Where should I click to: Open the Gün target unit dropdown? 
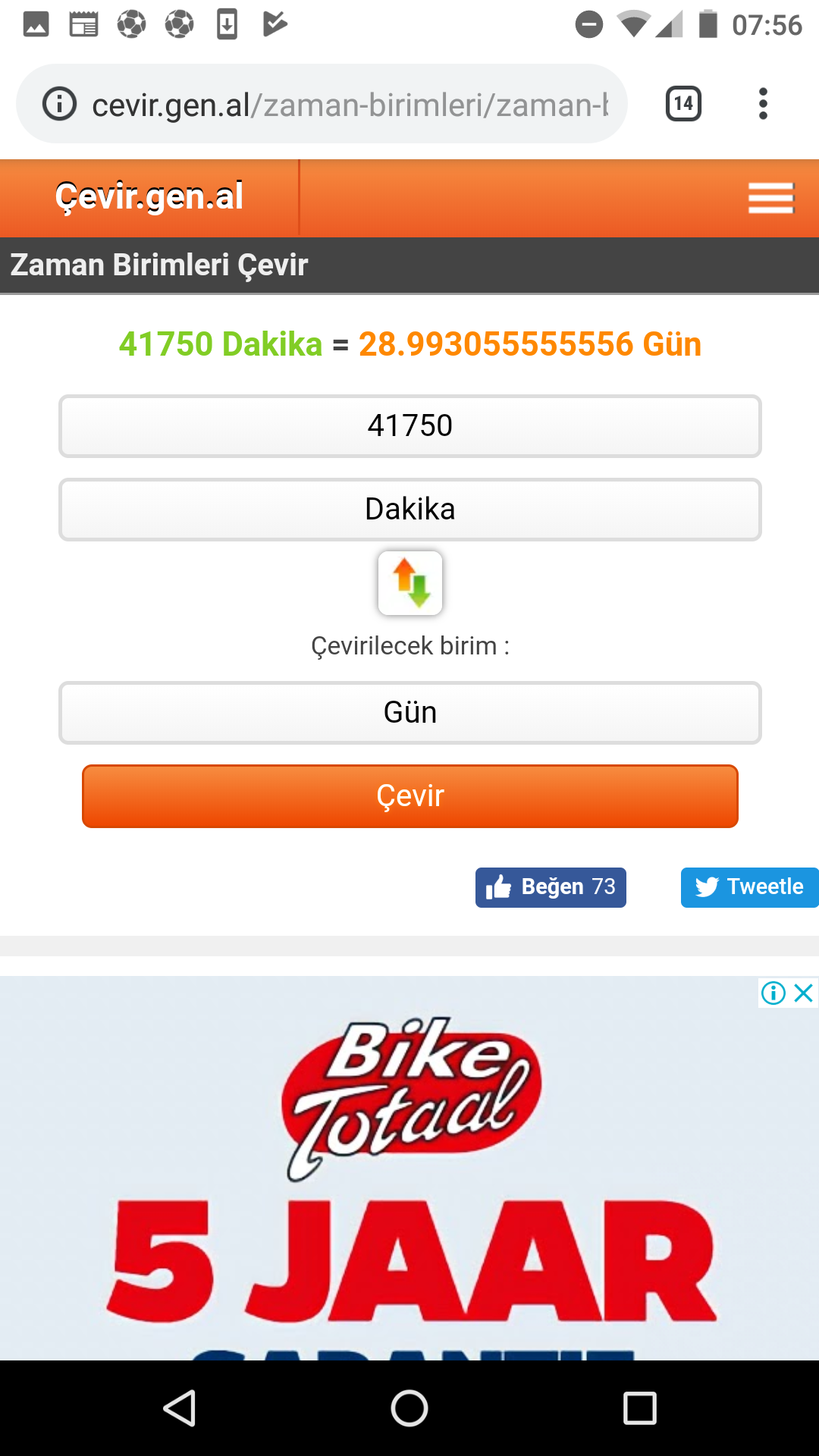410,713
